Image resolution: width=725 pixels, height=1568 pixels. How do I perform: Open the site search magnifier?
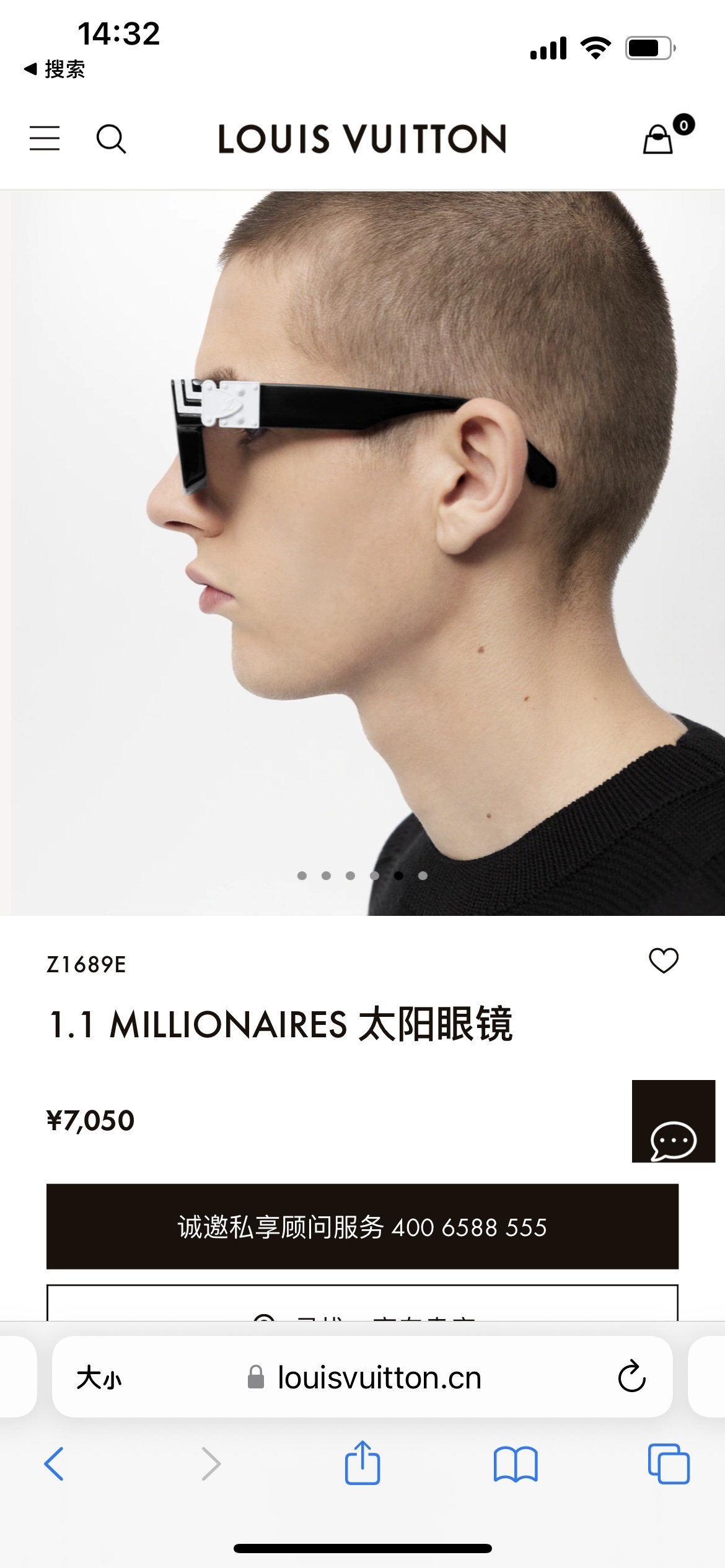[x=111, y=139]
